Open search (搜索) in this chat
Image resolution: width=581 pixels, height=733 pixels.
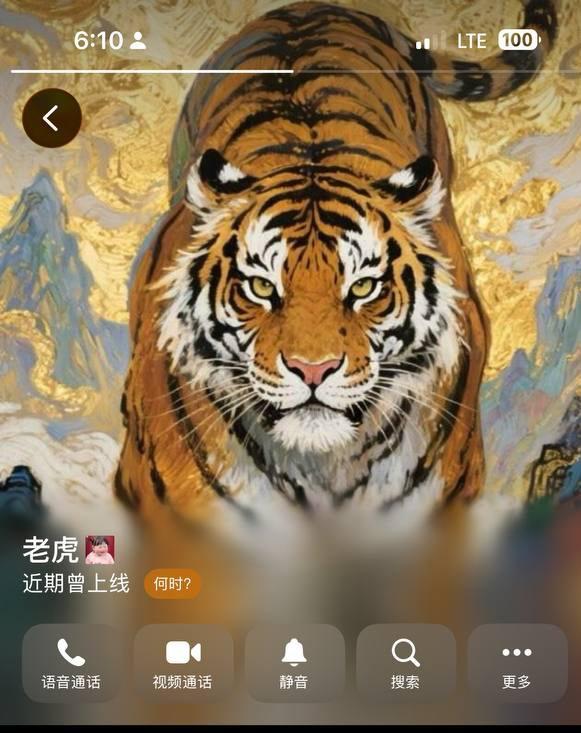405,663
